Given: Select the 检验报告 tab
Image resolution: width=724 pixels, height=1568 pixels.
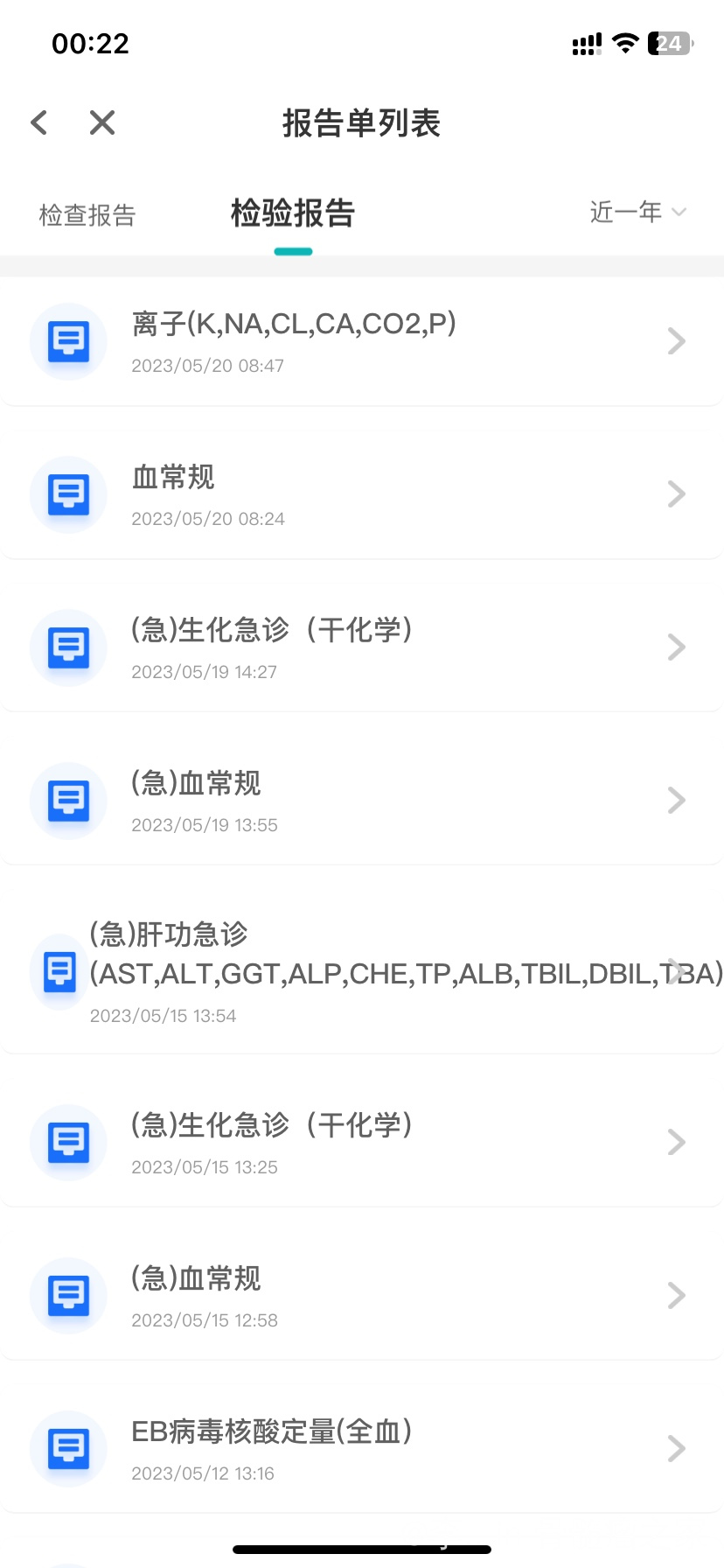Looking at the screenshot, I should tap(293, 213).
